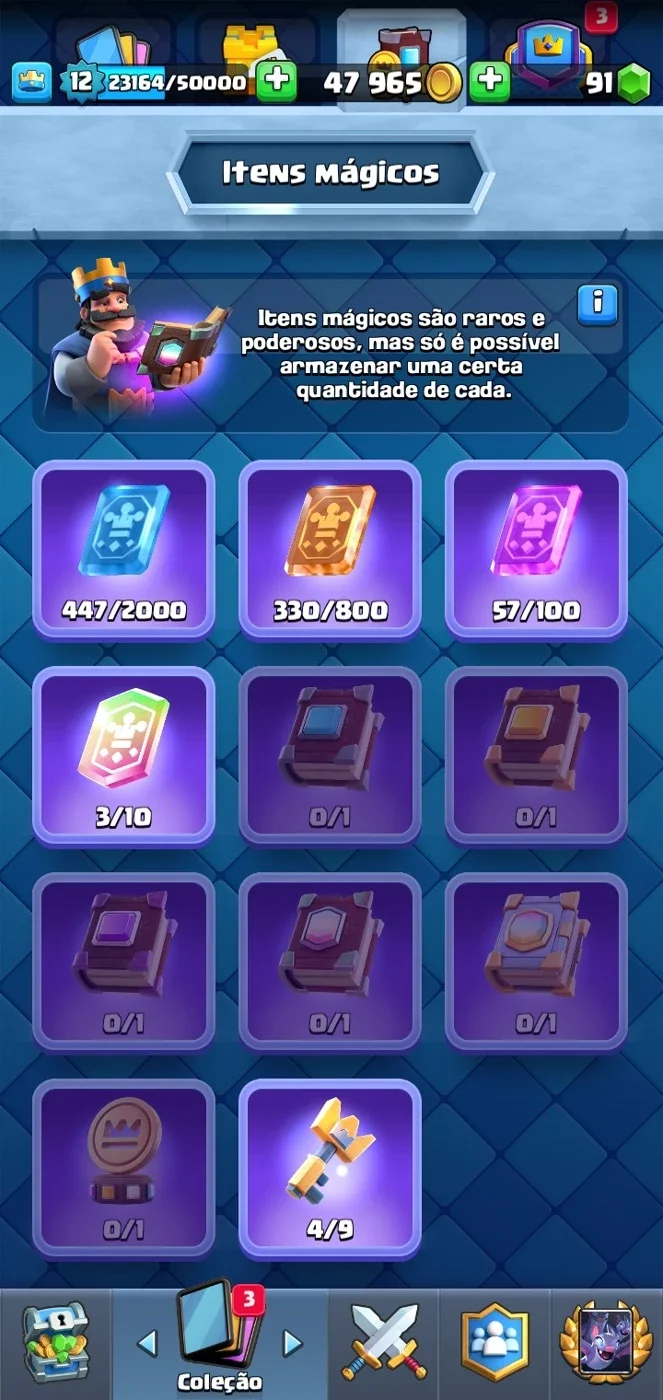The image size is (663, 1400).
Task: Tap the magic coin item 0/1
Action: click(124, 1167)
